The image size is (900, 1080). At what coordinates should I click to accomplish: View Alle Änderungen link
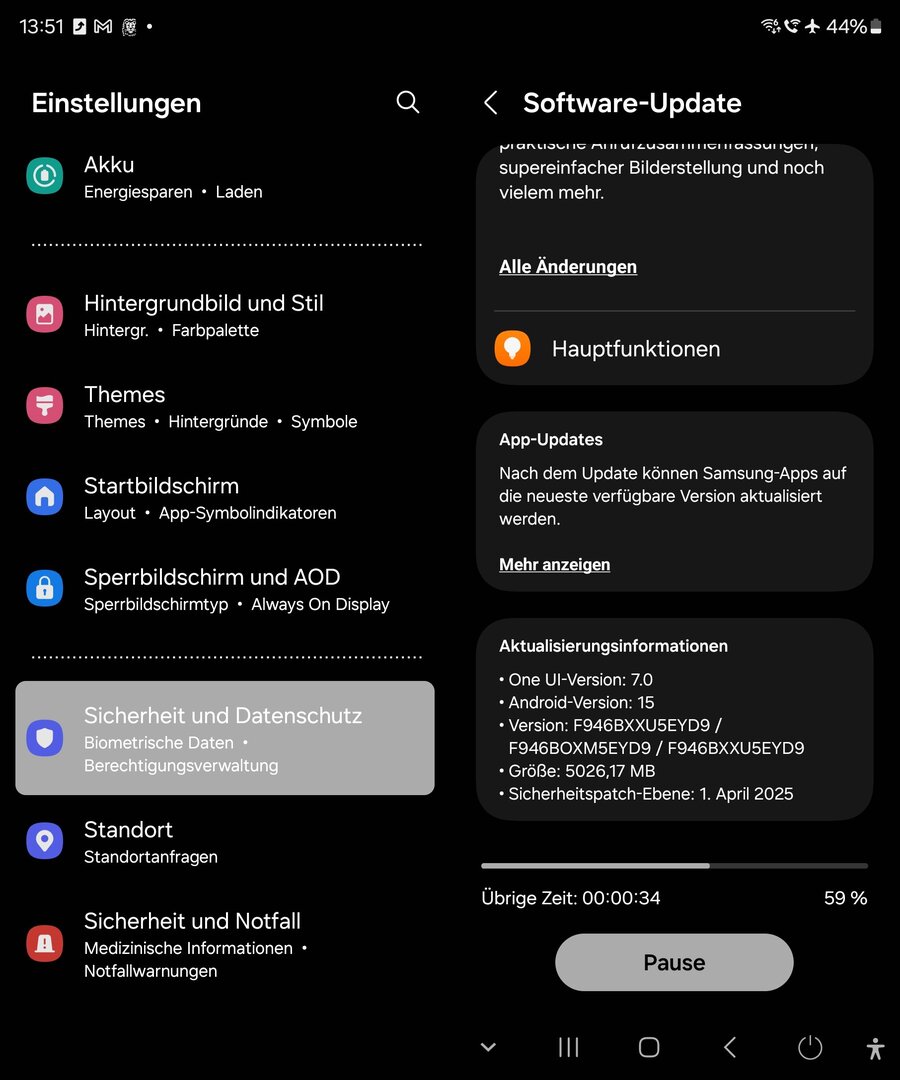coord(568,267)
